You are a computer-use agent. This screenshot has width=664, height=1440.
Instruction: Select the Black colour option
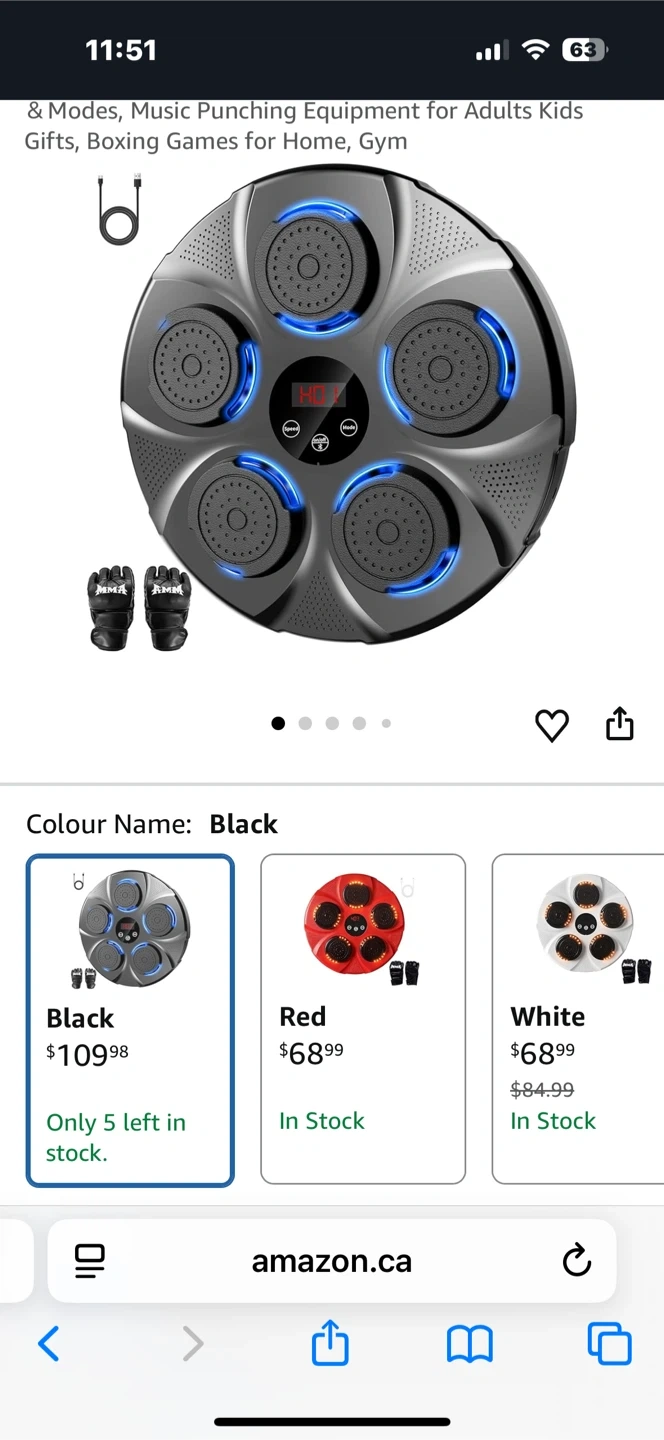point(130,1020)
